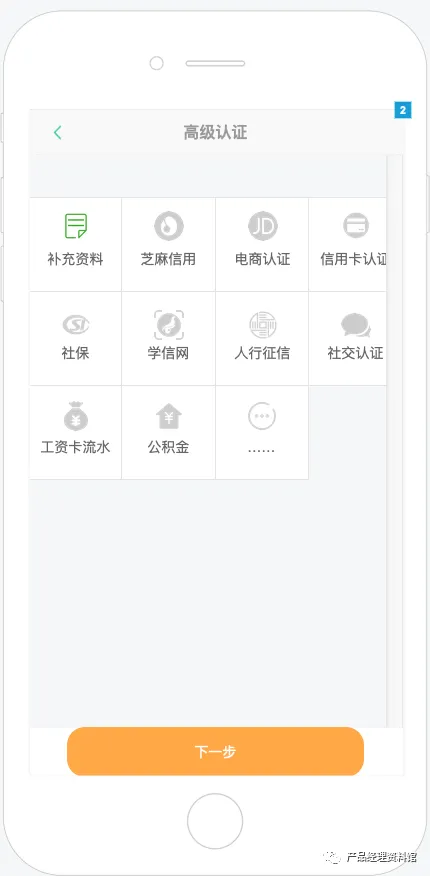This screenshot has height=876, width=430.
Task: Open 补充资料
Action: [x=75, y=244]
